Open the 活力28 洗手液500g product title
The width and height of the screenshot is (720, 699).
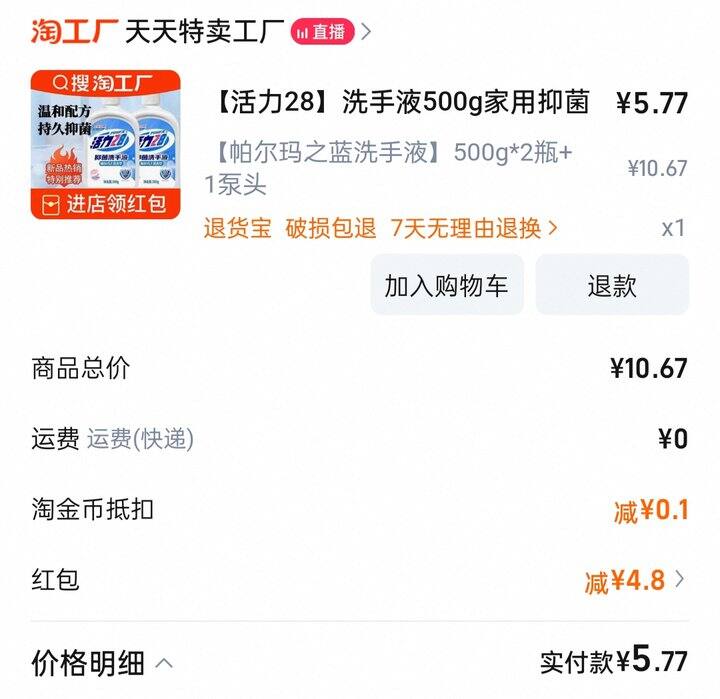[x=401, y=102]
